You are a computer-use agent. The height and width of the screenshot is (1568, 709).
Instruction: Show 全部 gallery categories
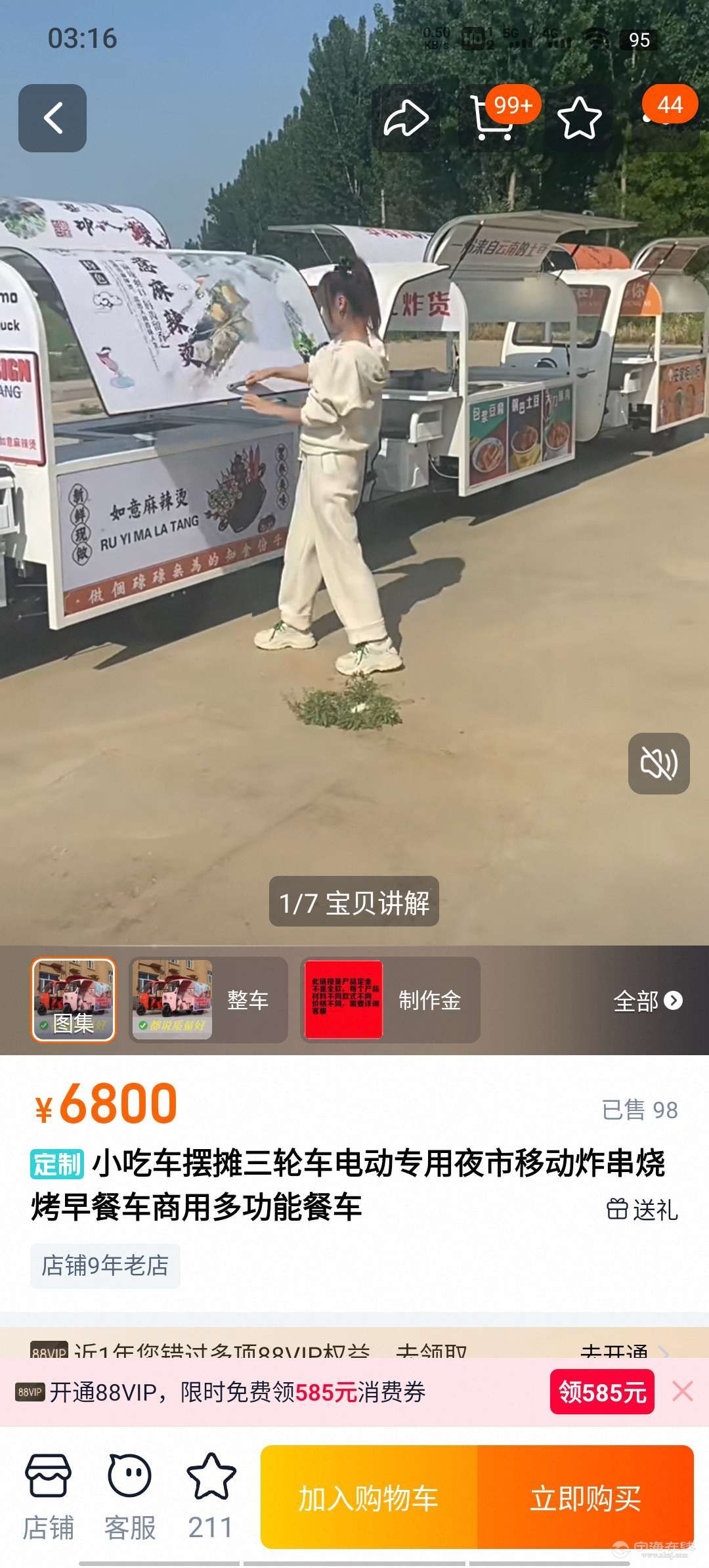(x=647, y=1001)
